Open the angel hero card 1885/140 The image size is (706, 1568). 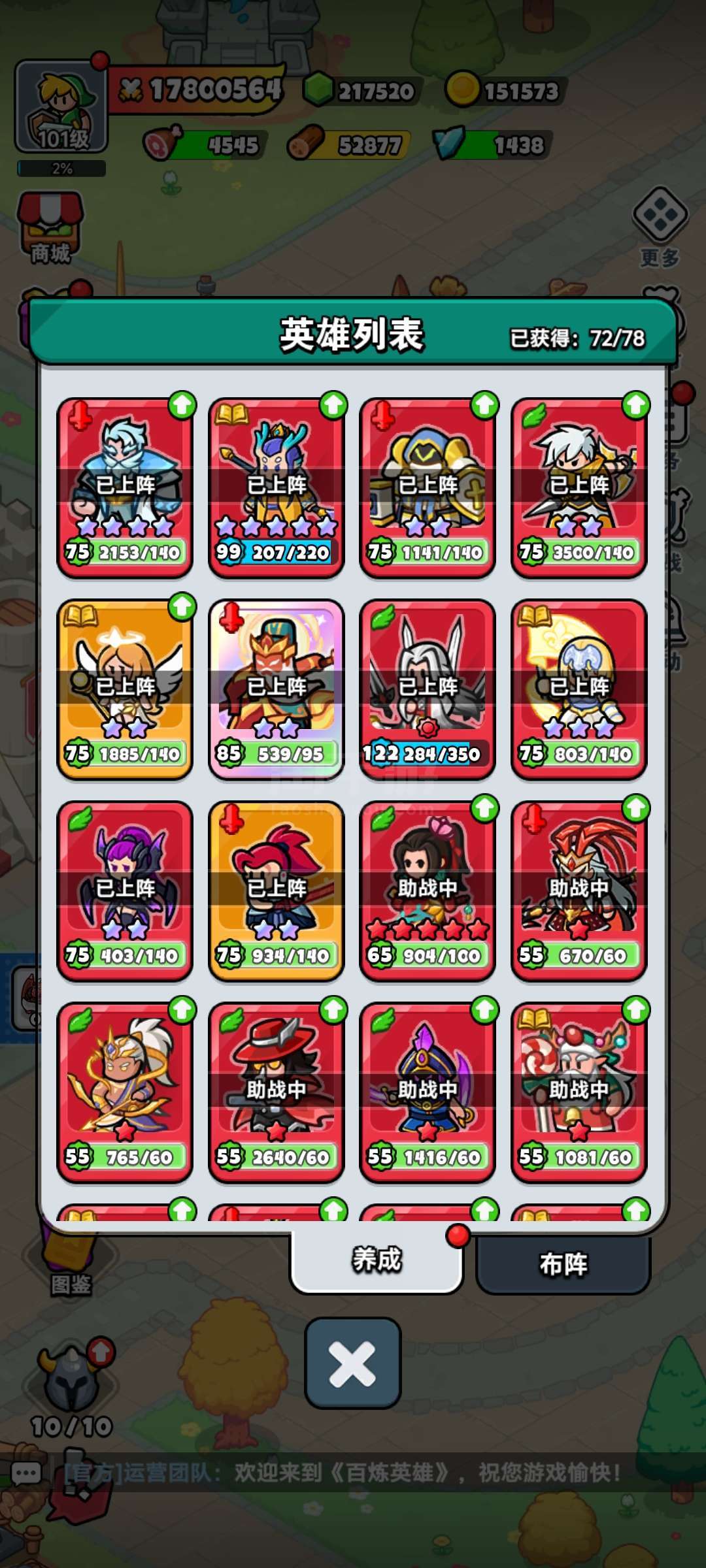pyautogui.click(x=125, y=689)
